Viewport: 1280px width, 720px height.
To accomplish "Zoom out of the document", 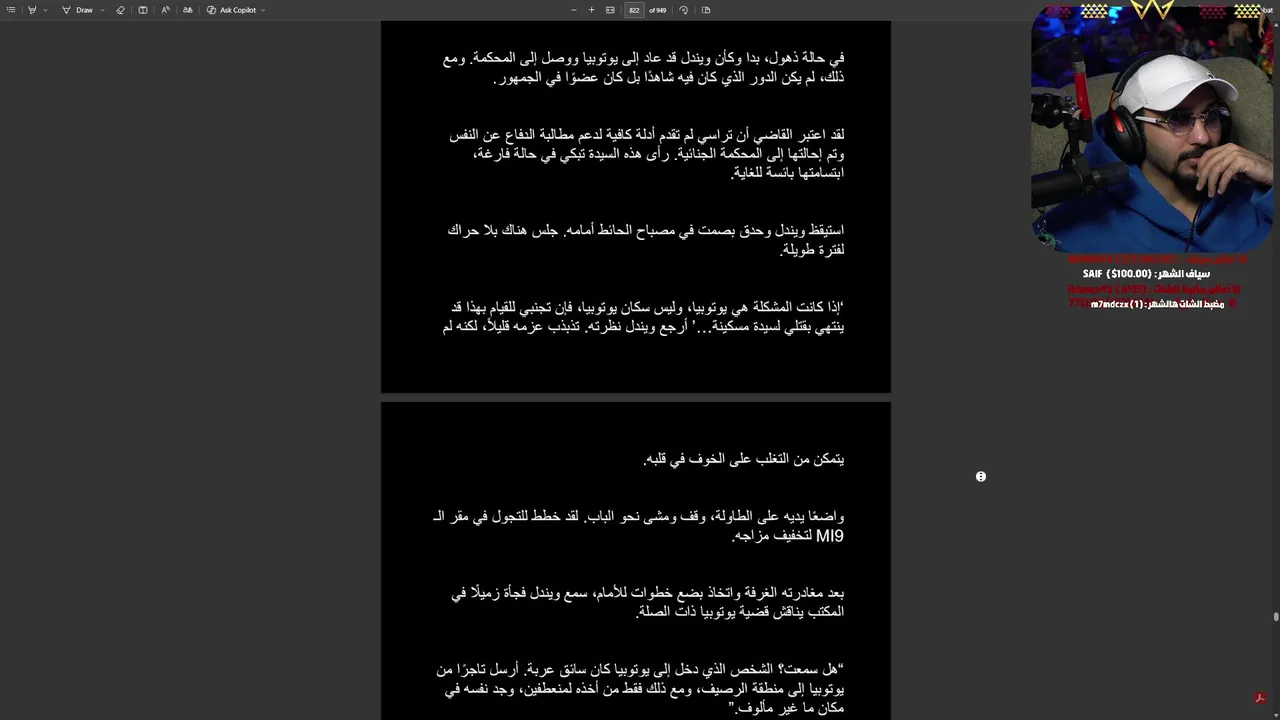I will click(x=573, y=10).
